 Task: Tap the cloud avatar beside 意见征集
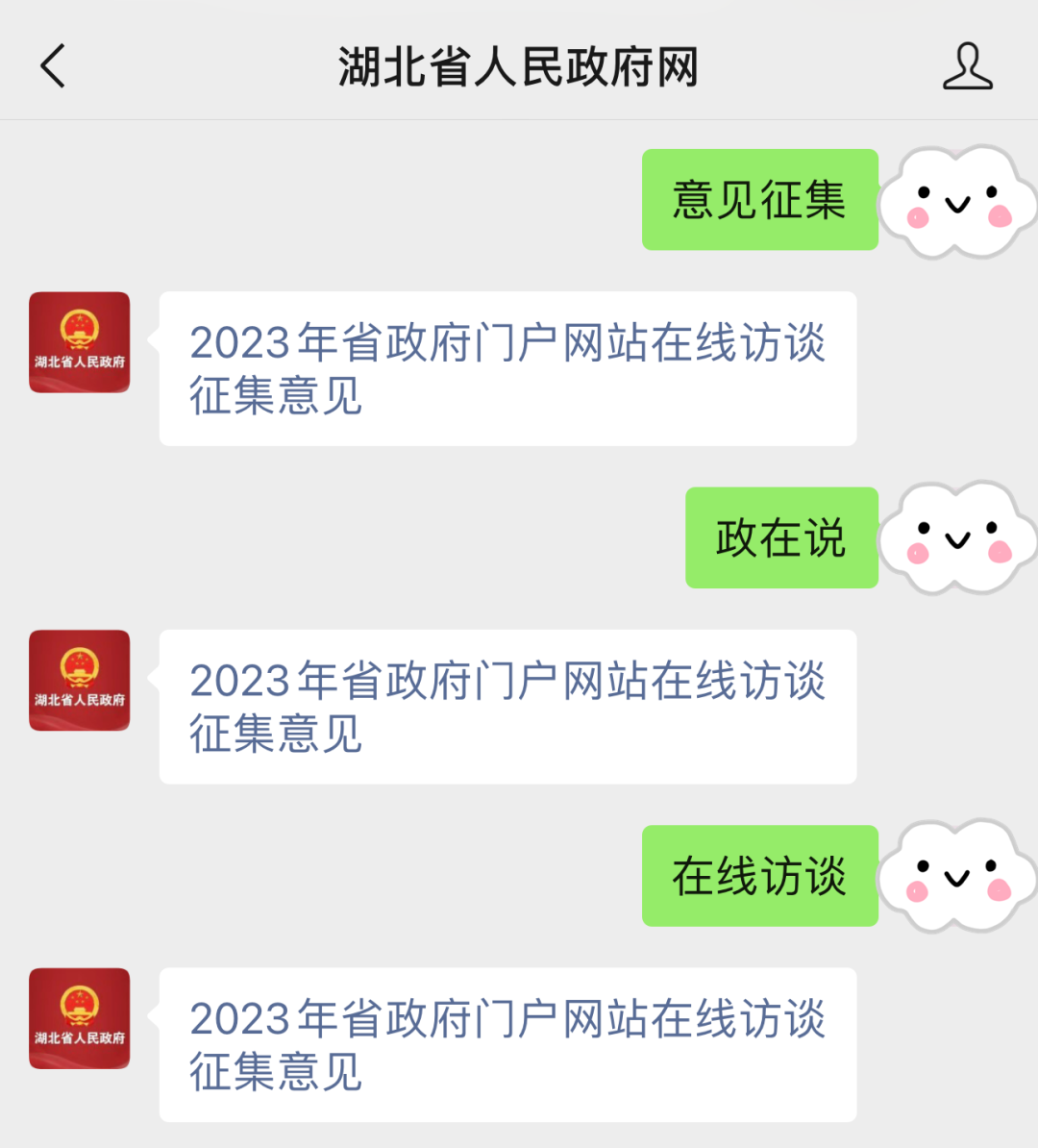957,202
